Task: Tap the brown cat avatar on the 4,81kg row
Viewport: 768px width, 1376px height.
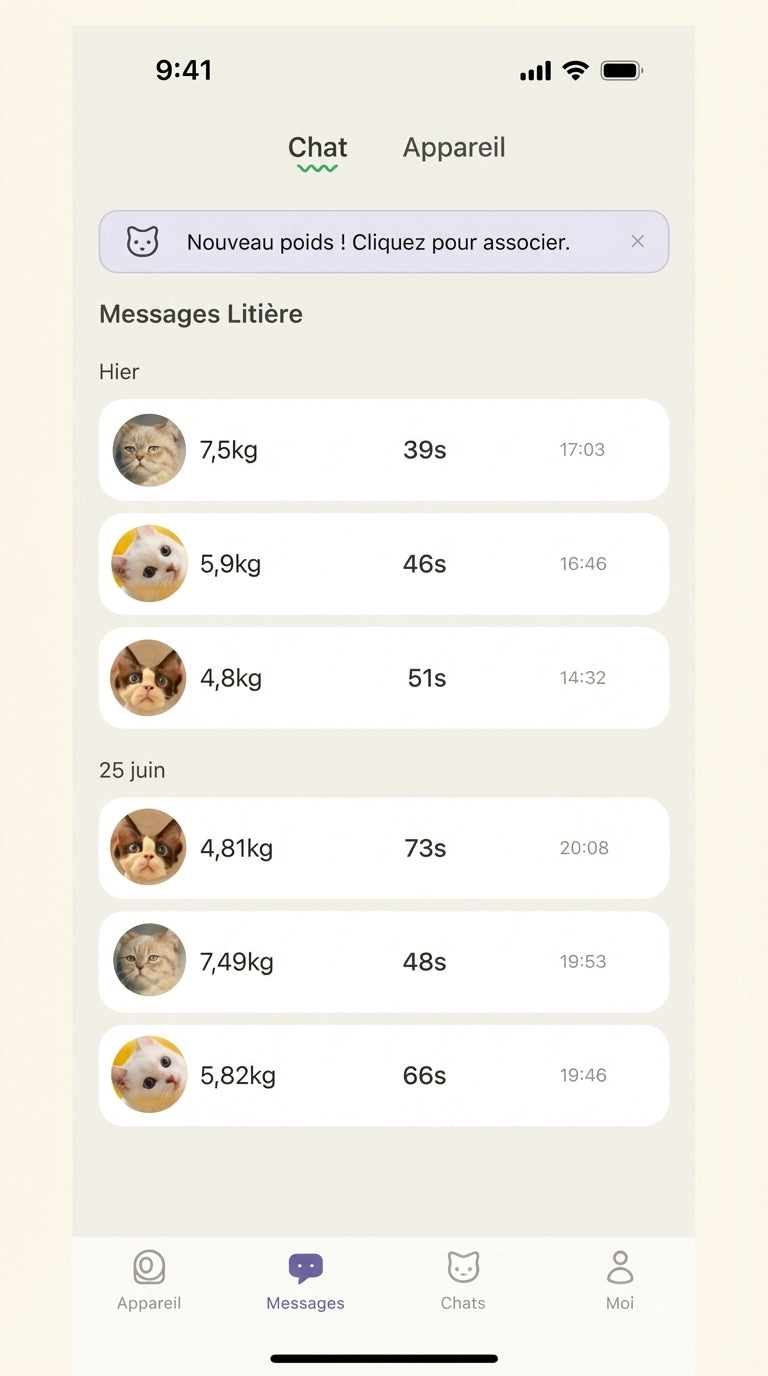Action: pos(148,848)
